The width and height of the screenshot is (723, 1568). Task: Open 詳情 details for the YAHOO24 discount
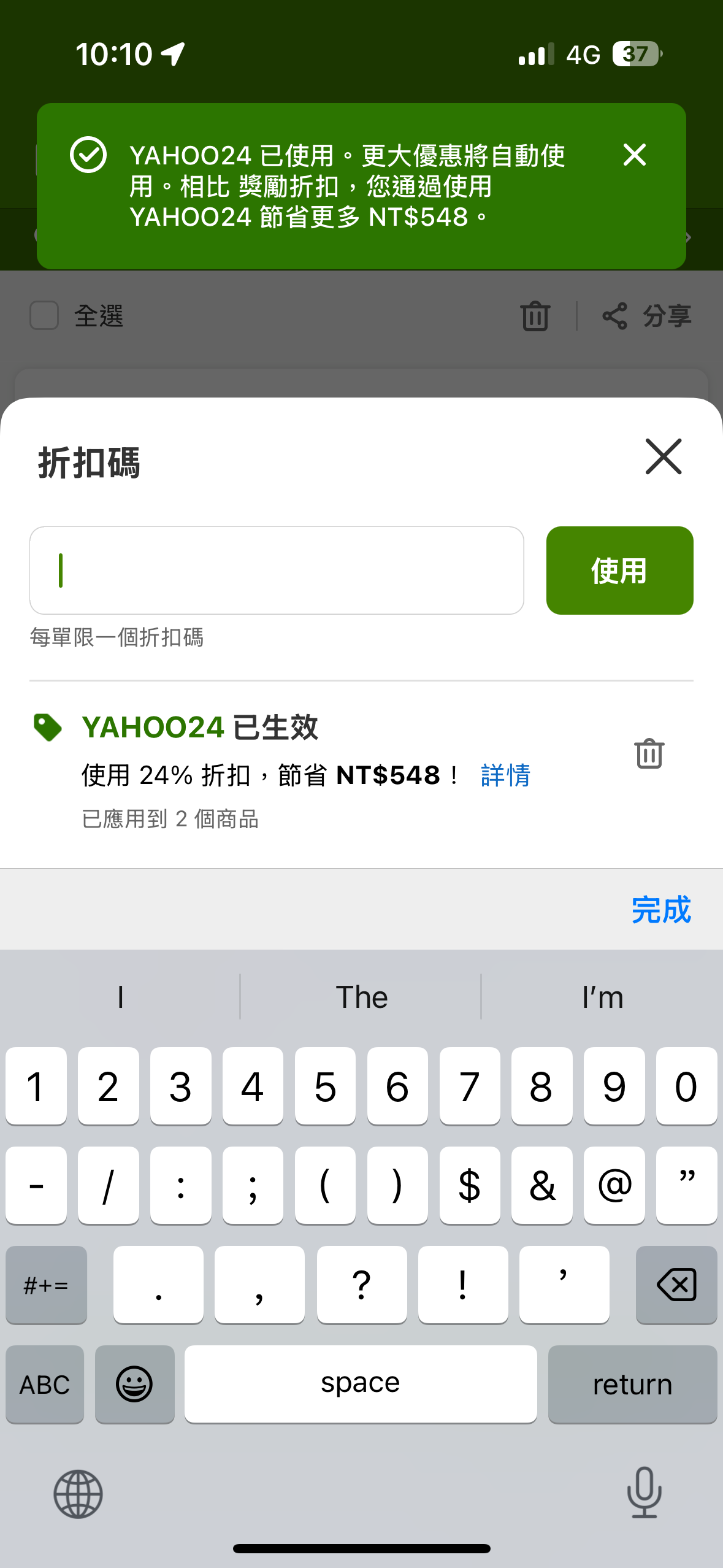[505, 775]
